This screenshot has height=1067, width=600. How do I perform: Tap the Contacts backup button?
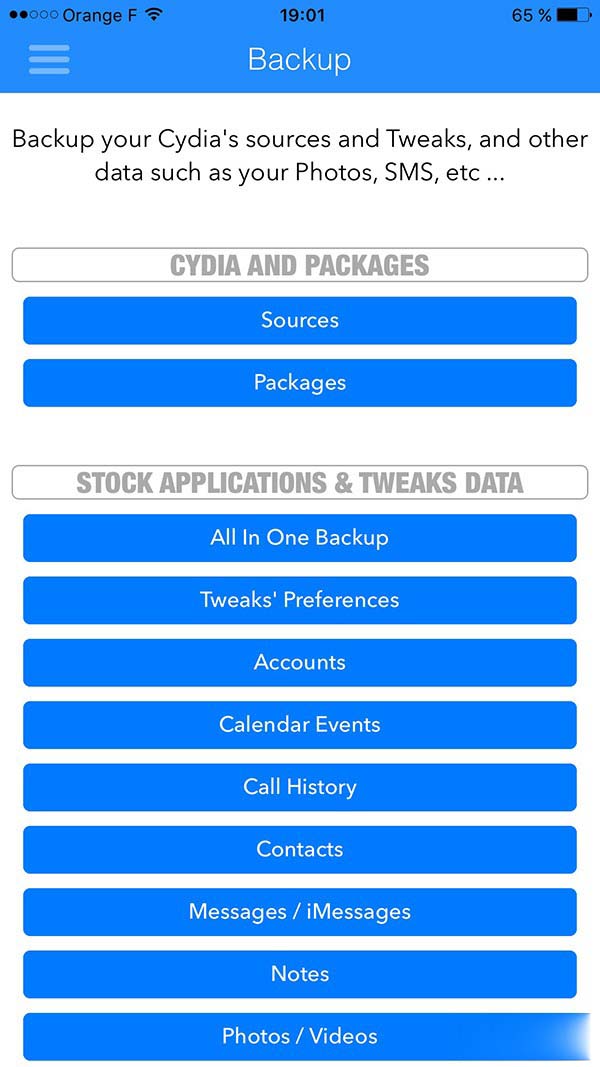click(x=300, y=849)
